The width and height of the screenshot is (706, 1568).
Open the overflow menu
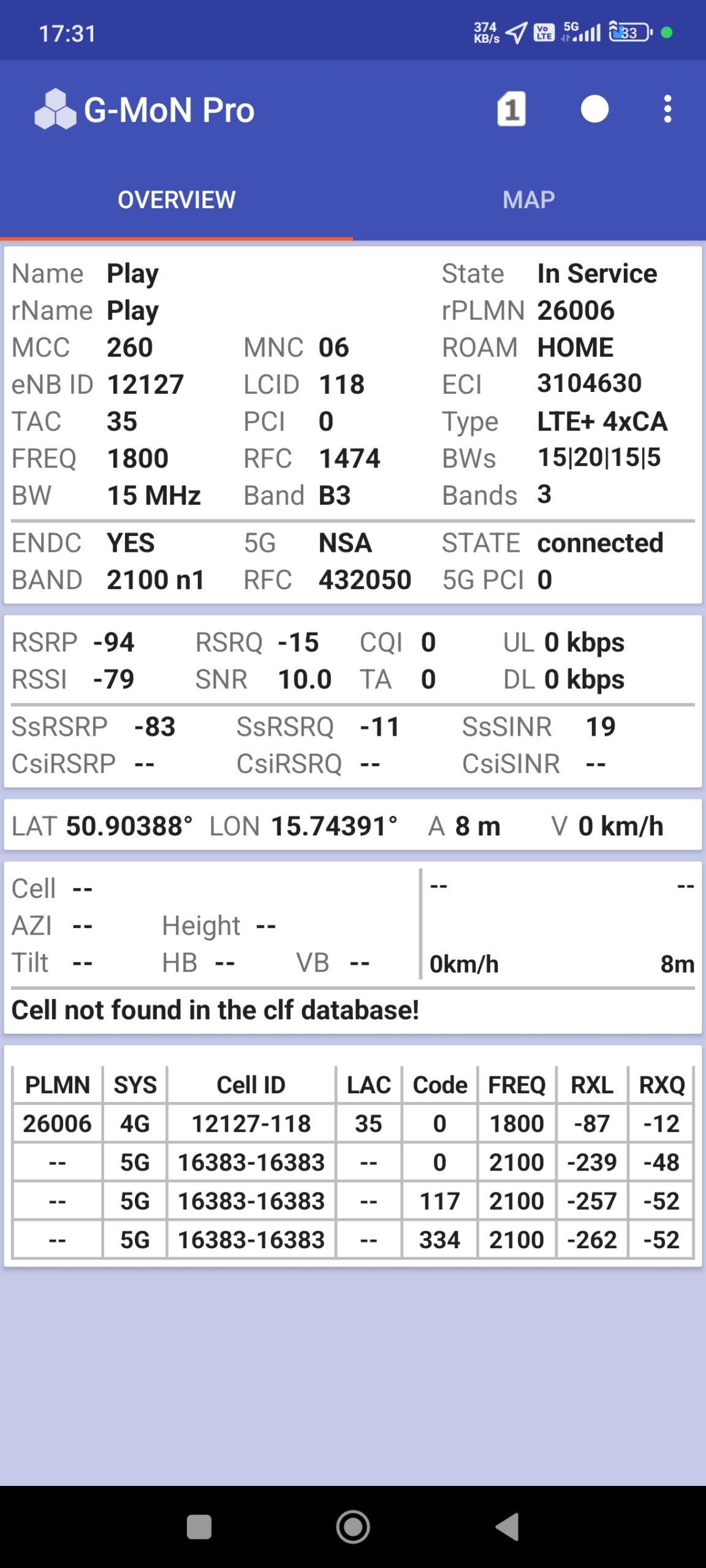point(667,110)
